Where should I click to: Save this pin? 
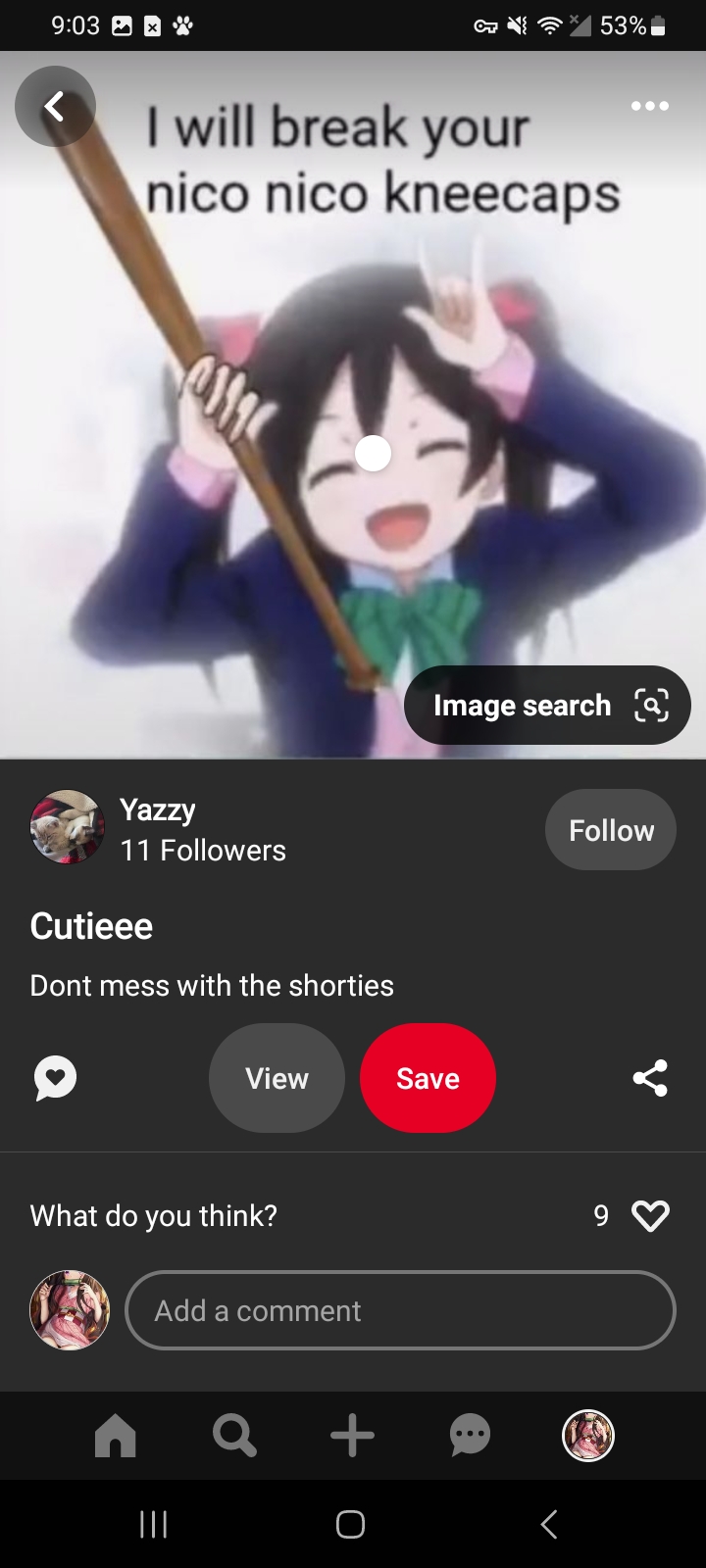pyautogui.click(x=428, y=1078)
